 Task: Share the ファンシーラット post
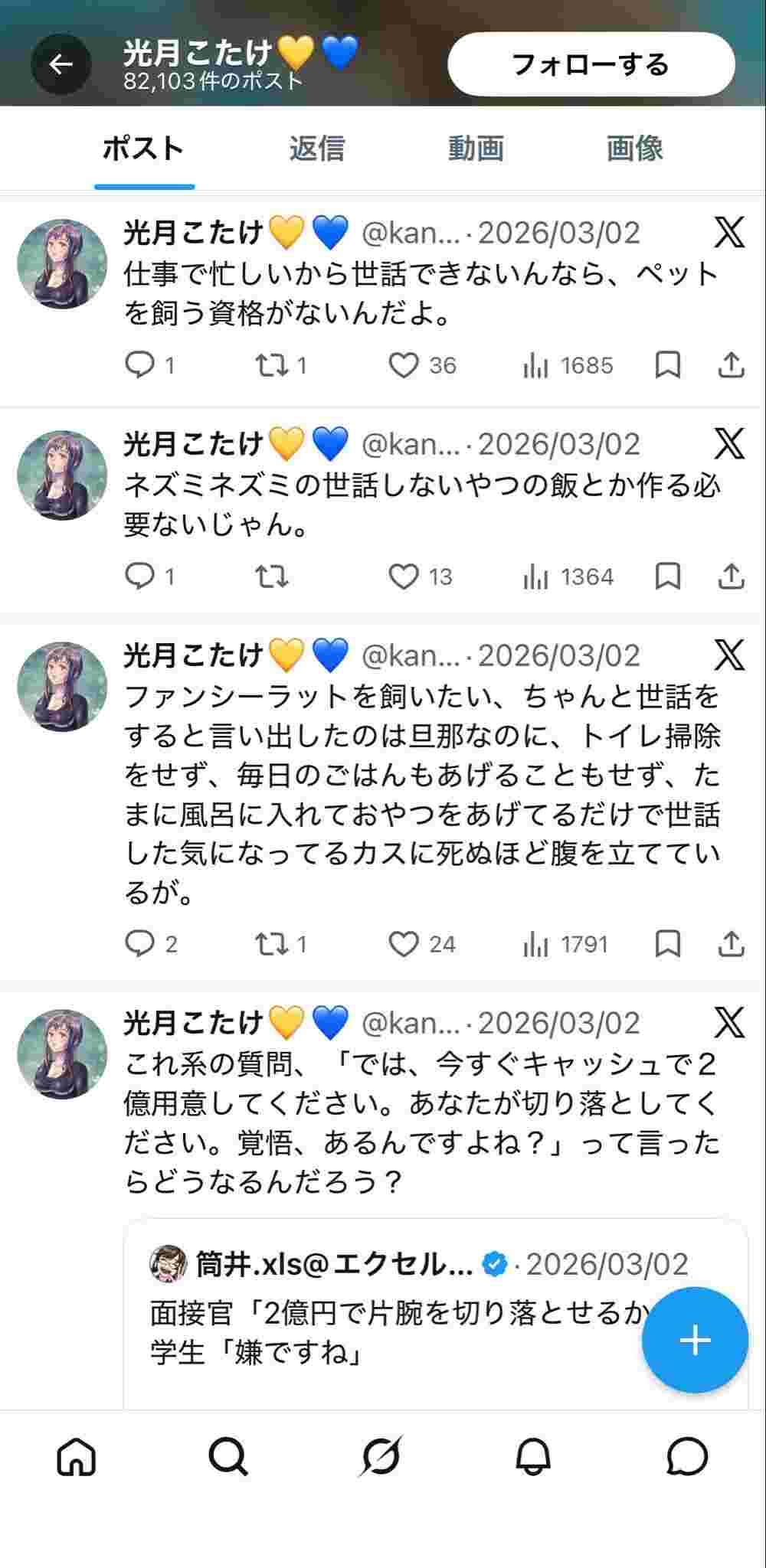(x=732, y=944)
